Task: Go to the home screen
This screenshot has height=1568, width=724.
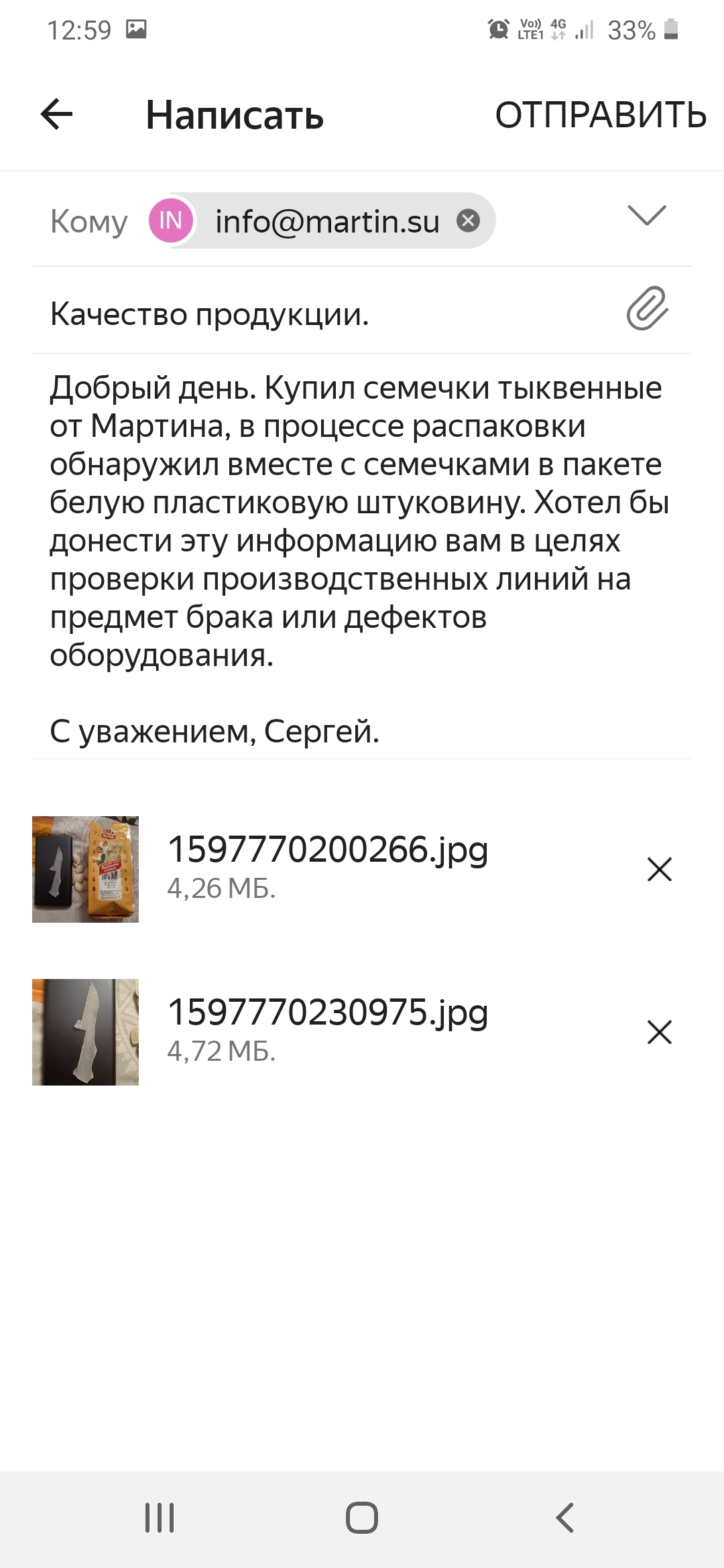Action: (362, 1518)
